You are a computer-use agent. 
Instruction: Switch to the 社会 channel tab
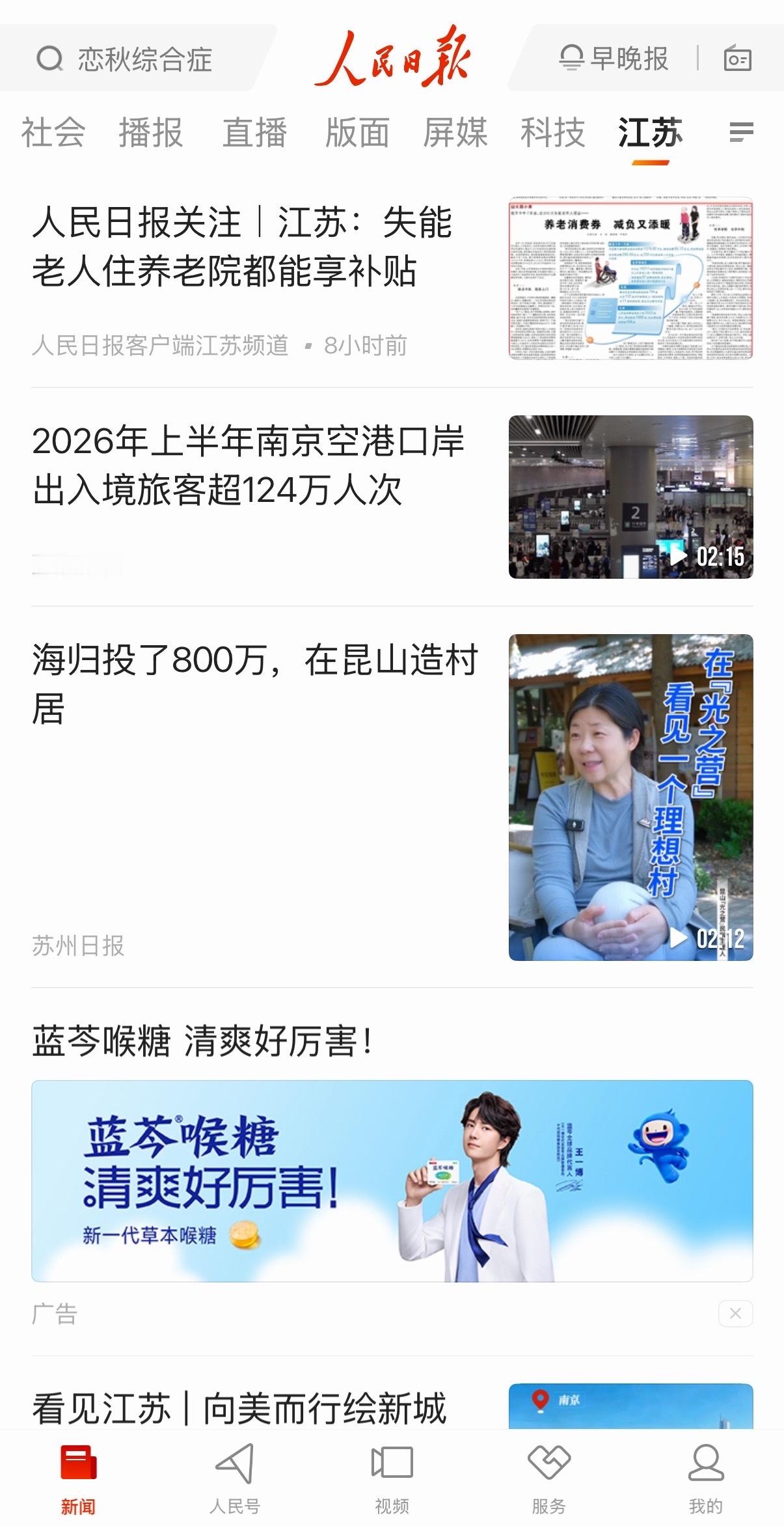53,133
